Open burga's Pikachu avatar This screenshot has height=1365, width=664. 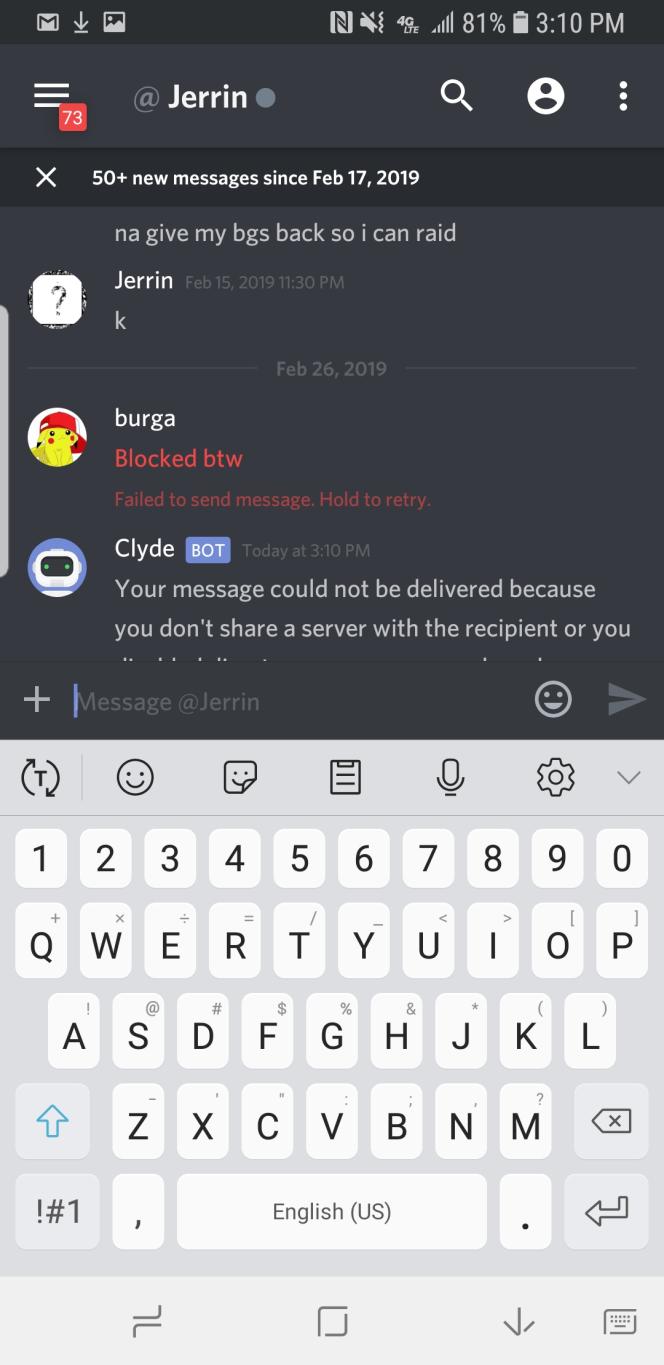point(57,437)
